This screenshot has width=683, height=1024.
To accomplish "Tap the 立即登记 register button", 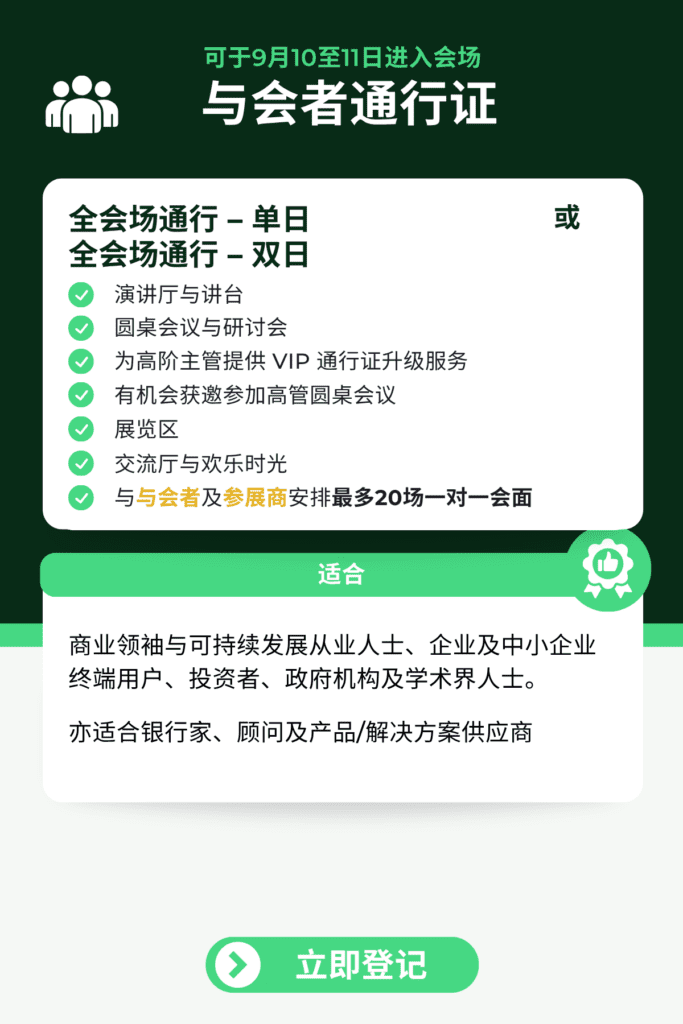I will pyautogui.click(x=342, y=965).
